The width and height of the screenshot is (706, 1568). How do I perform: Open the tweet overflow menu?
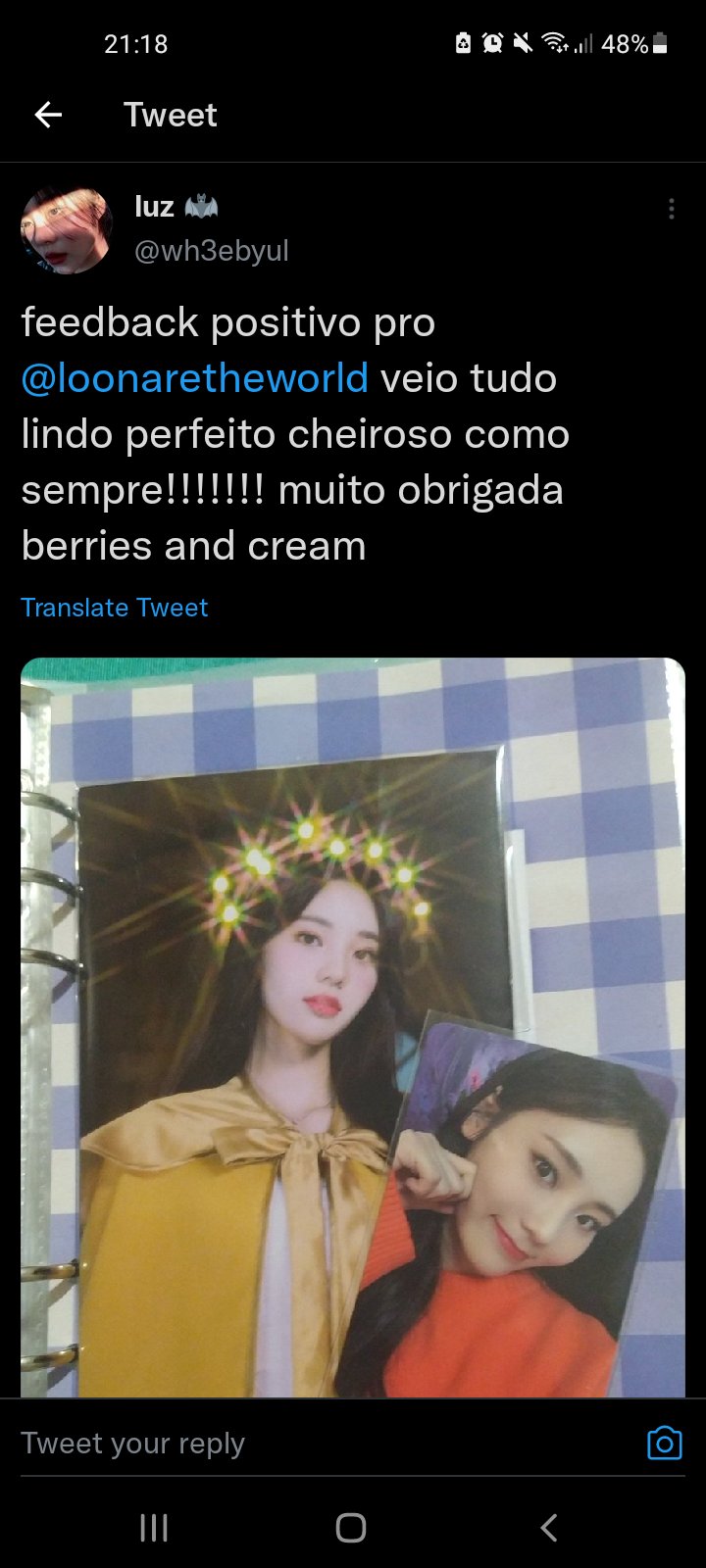pos(671,209)
